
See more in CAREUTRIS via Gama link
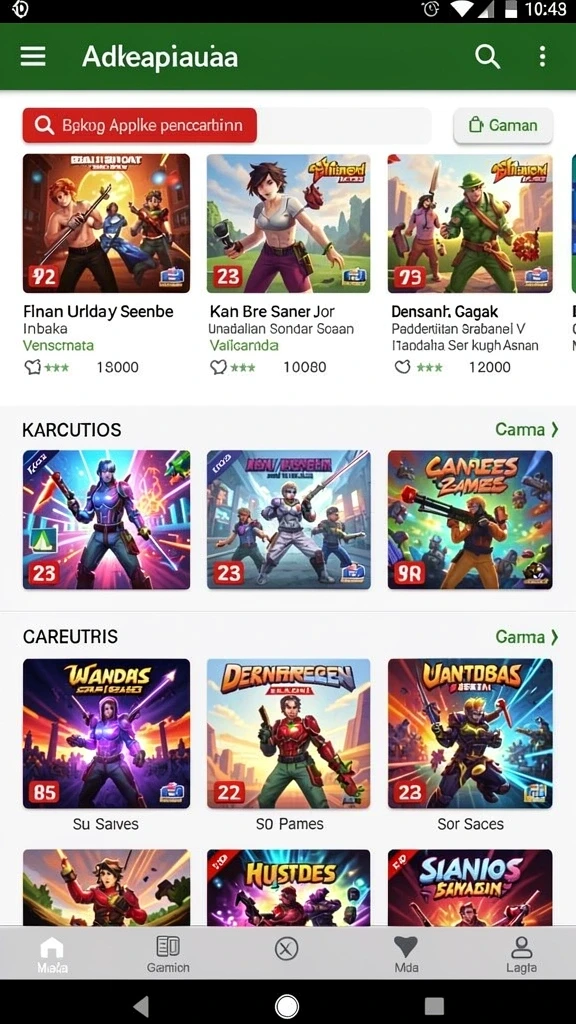click(x=527, y=637)
